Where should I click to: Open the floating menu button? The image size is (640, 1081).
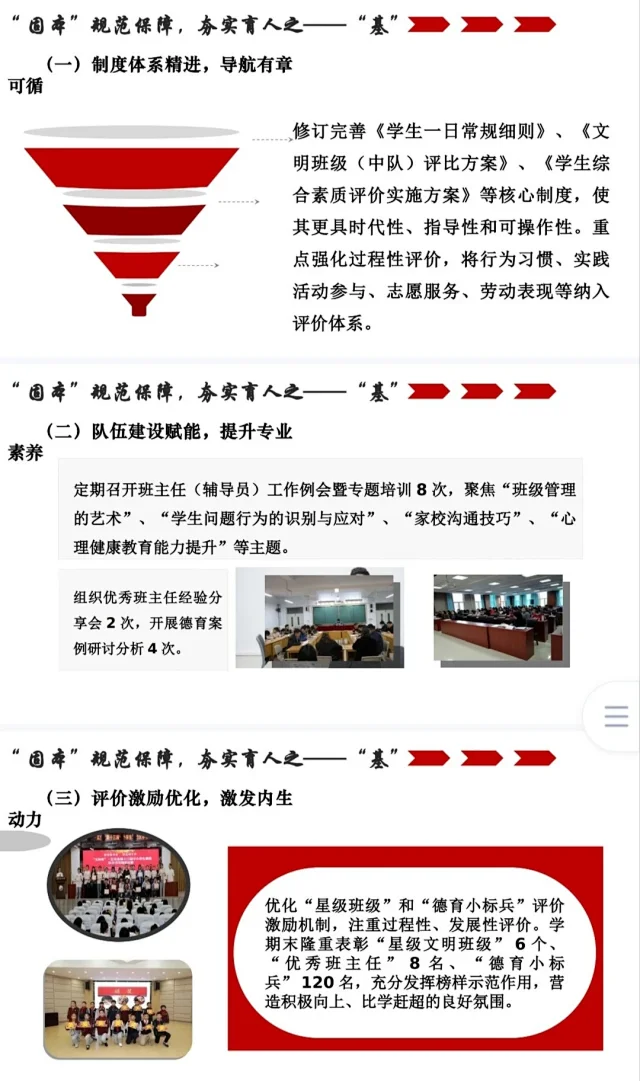(x=616, y=716)
